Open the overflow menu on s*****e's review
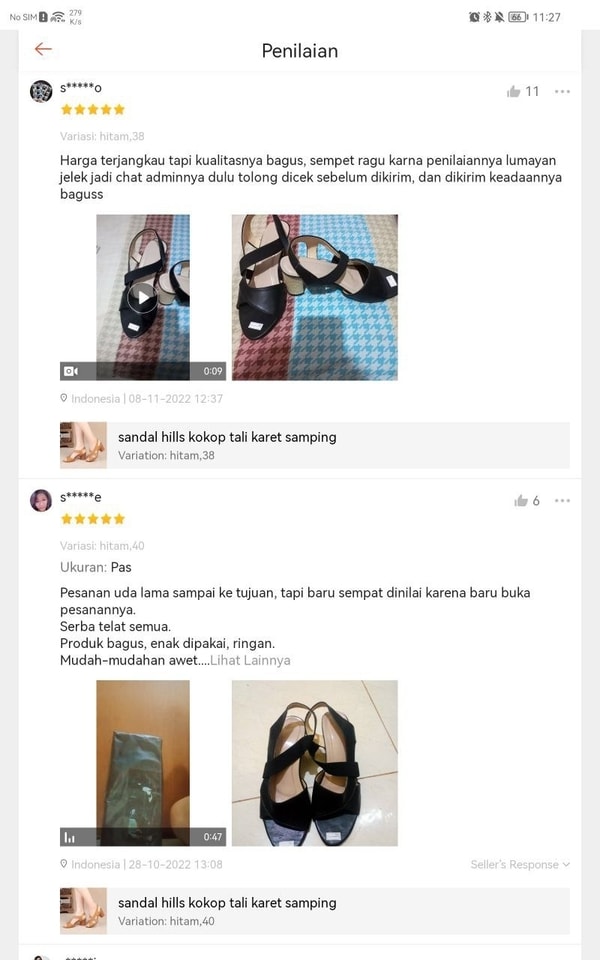Viewport: 600px width, 960px height. tap(562, 501)
